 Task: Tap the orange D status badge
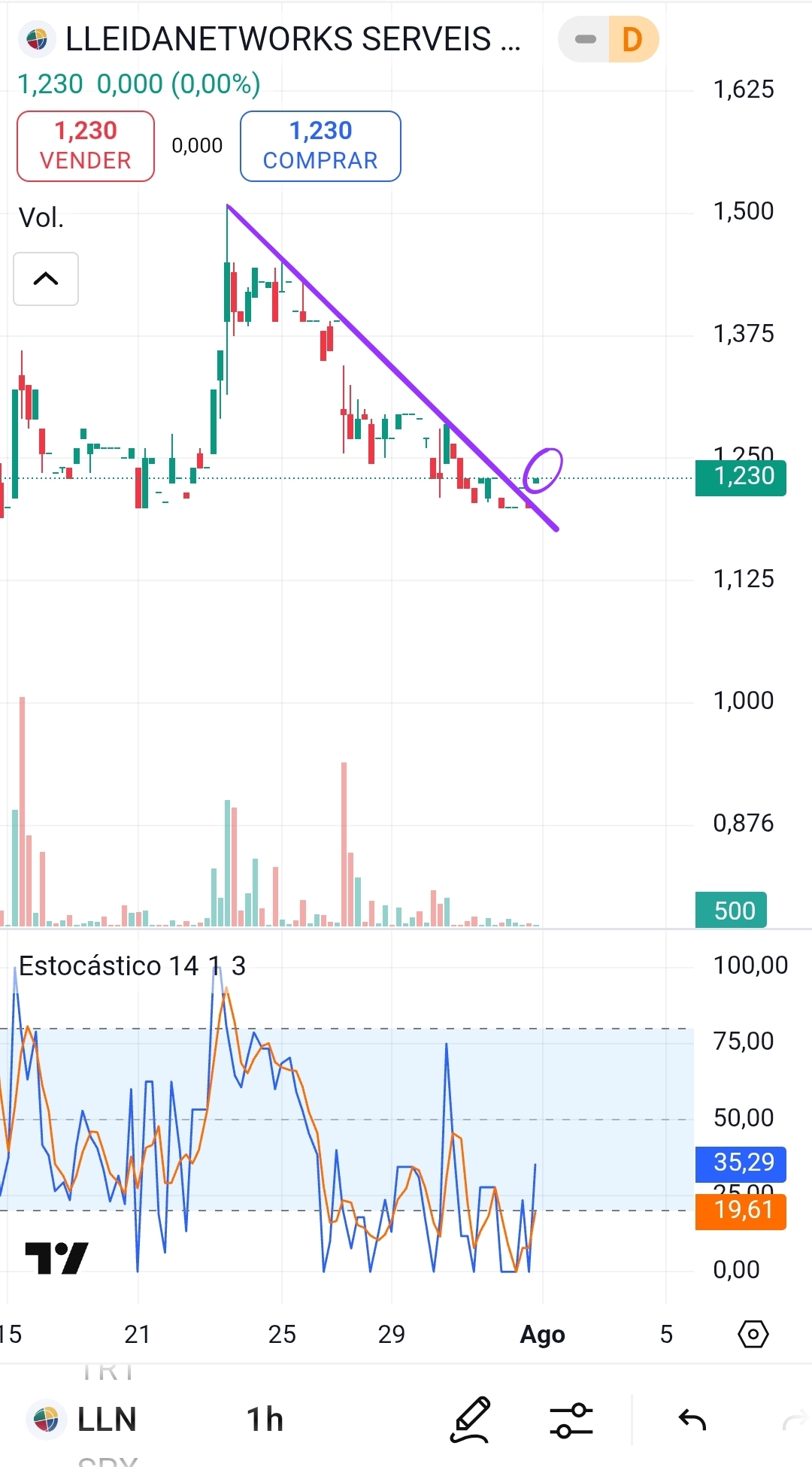632,39
